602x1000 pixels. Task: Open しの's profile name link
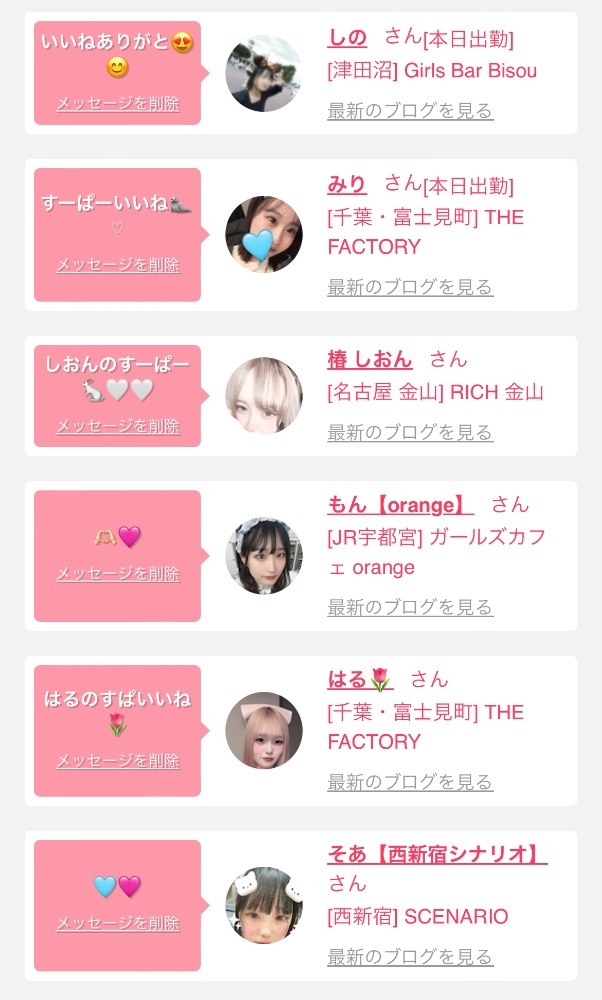[x=347, y=38]
